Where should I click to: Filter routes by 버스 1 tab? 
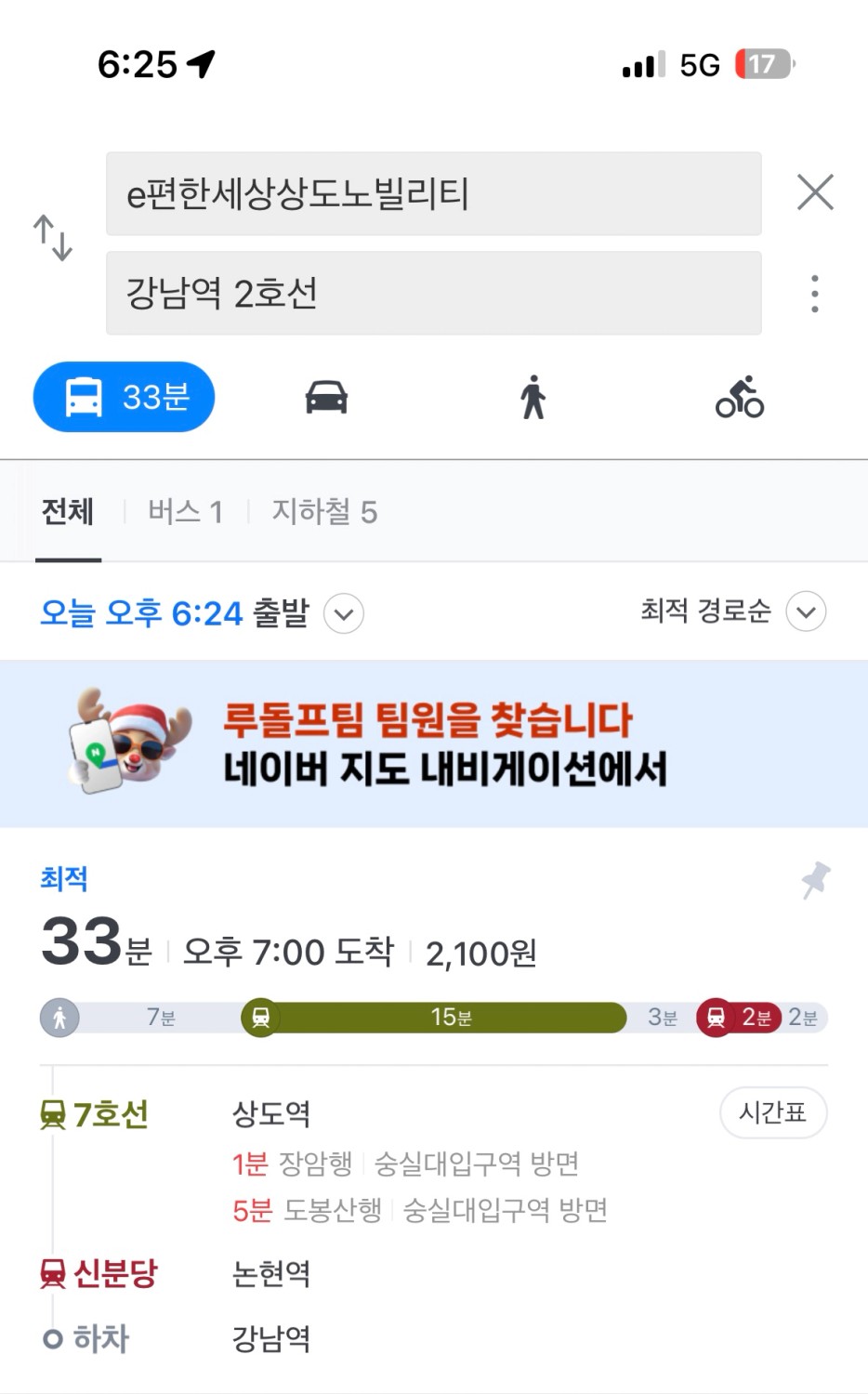pos(185,511)
